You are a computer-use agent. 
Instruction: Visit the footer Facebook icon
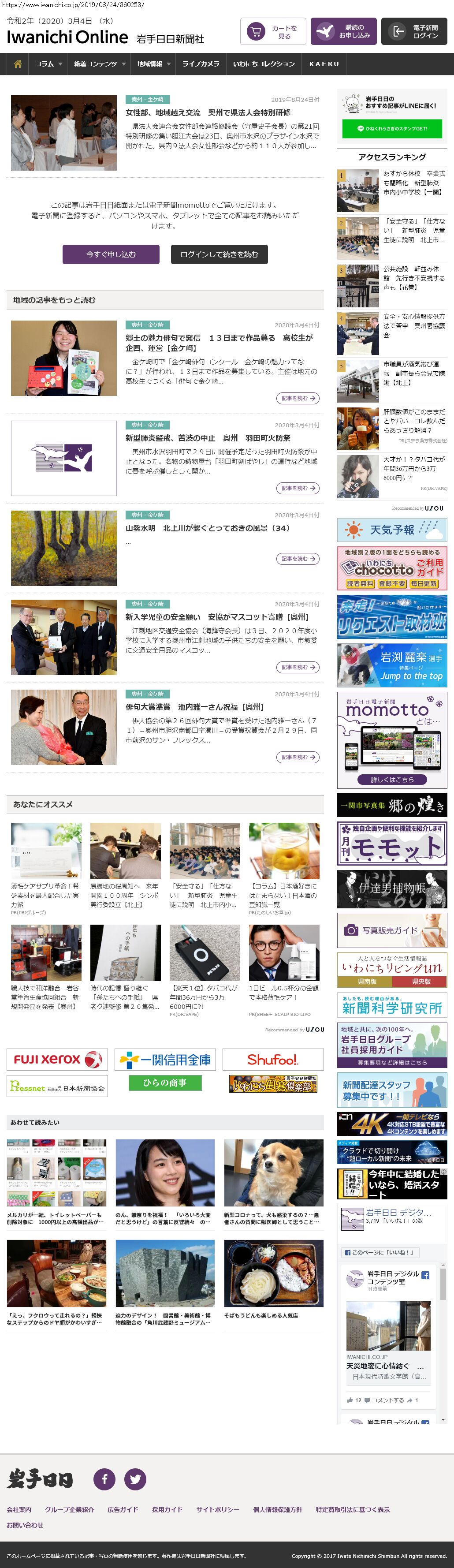tap(104, 1479)
